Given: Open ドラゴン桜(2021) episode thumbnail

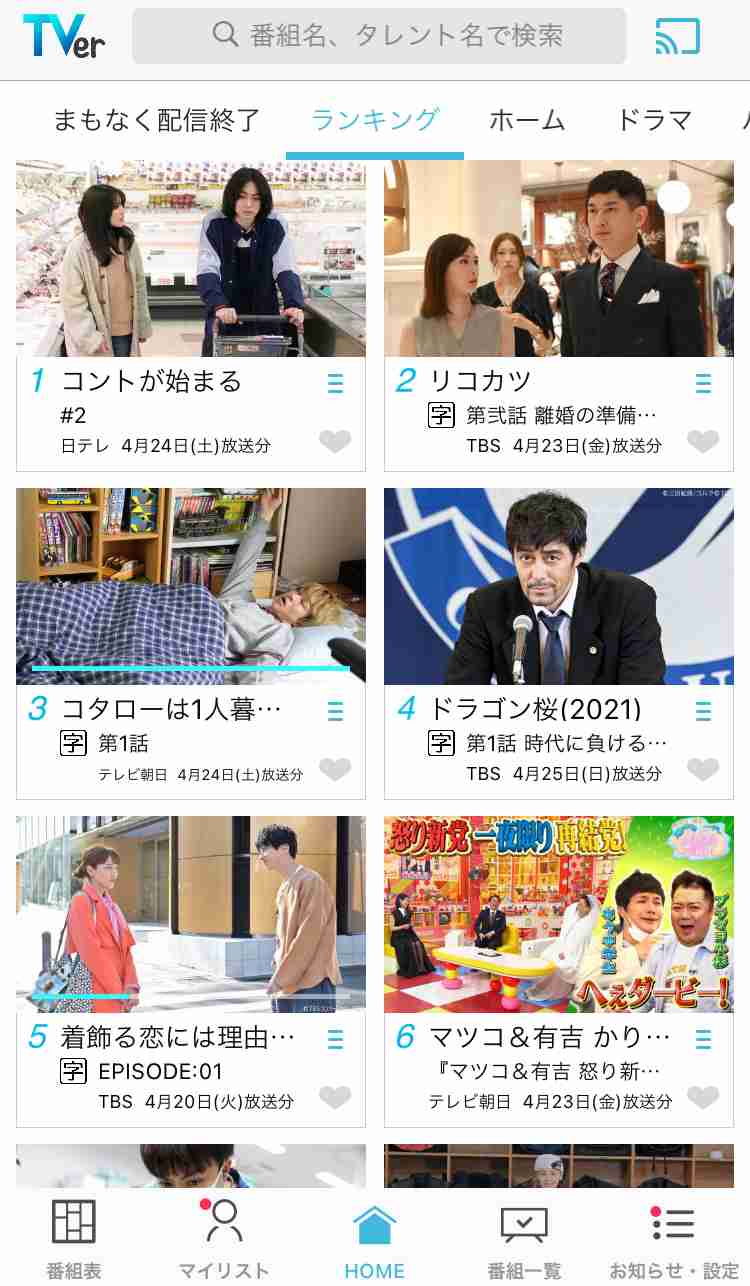Looking at the screenshot, I should coord(559,586).
